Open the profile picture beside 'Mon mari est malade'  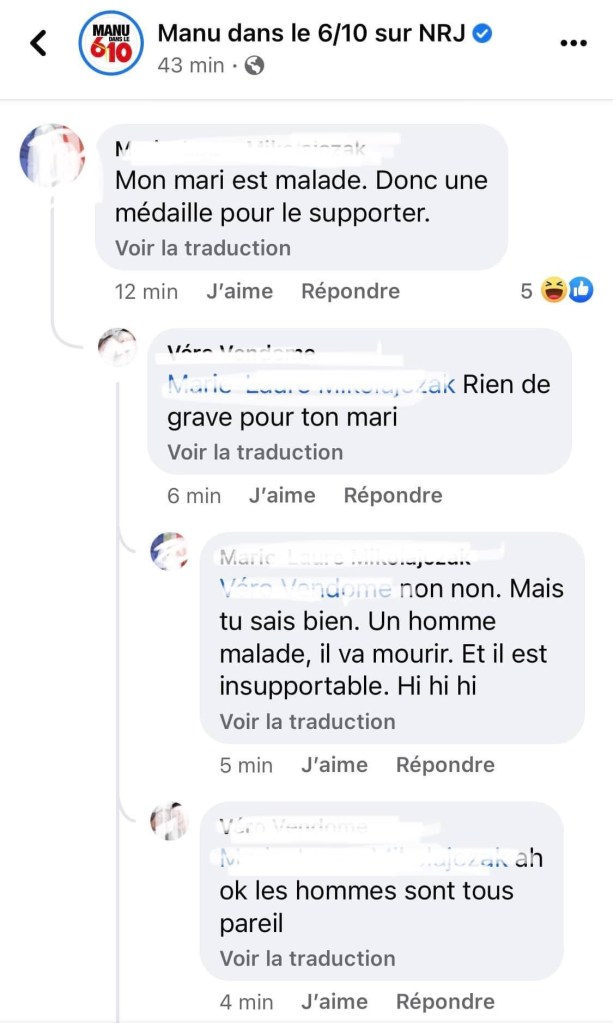[52, 157]
